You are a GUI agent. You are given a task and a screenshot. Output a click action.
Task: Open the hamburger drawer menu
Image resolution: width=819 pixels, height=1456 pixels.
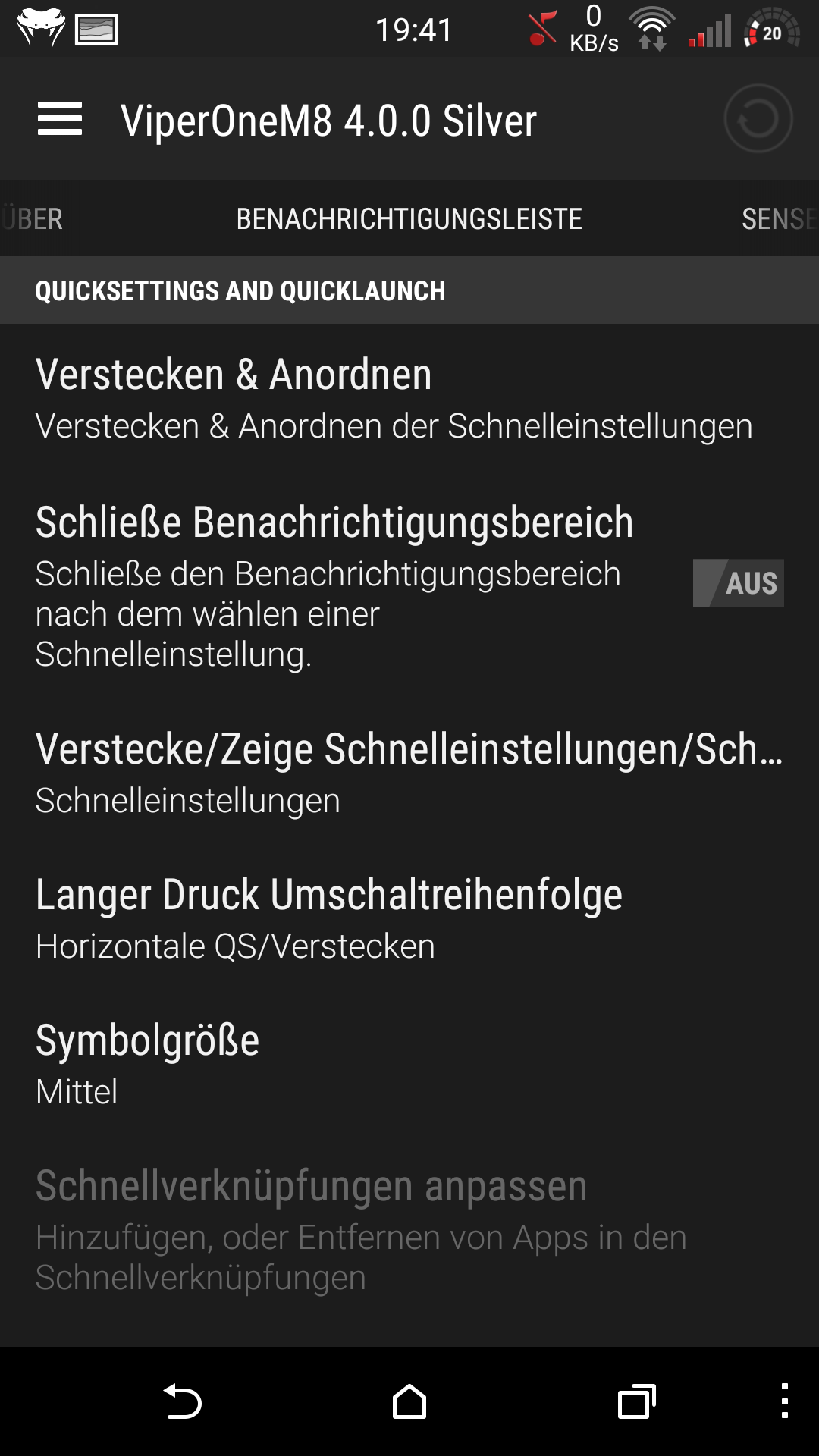tap(60, 119)
